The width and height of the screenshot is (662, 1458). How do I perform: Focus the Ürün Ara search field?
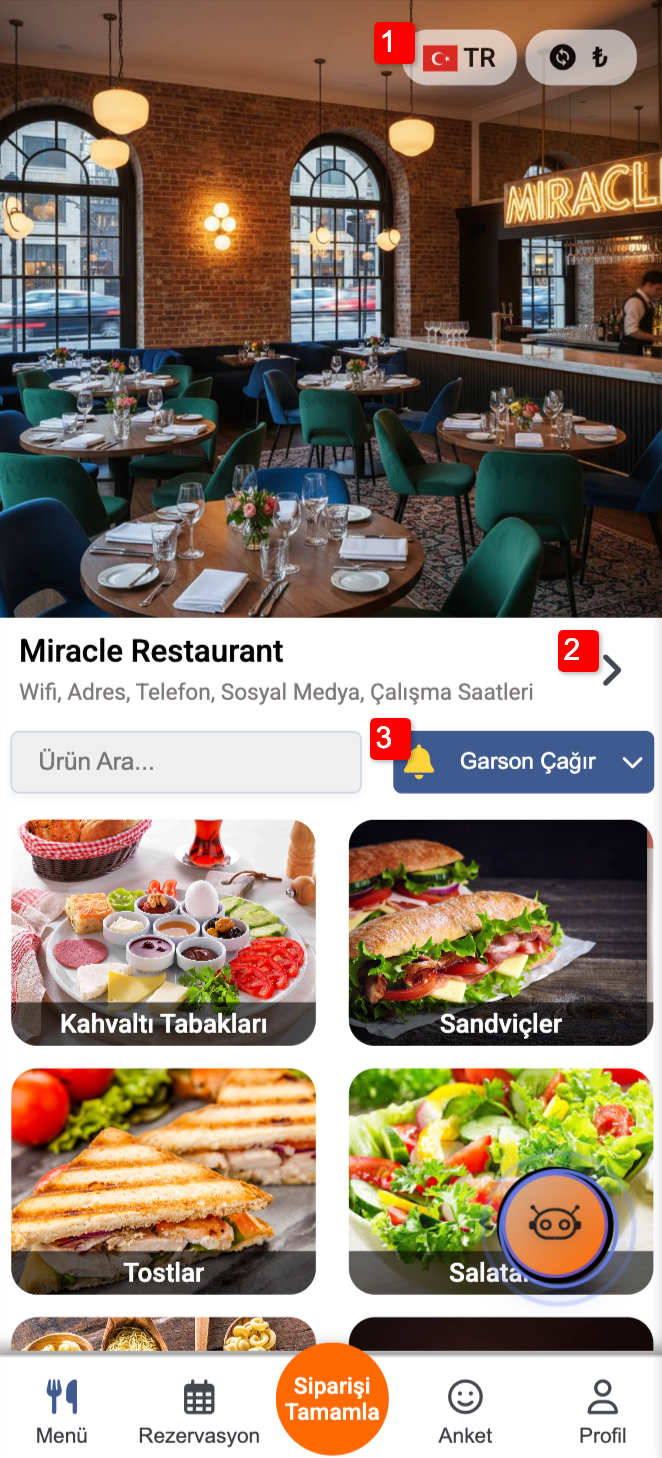point(186,762)
